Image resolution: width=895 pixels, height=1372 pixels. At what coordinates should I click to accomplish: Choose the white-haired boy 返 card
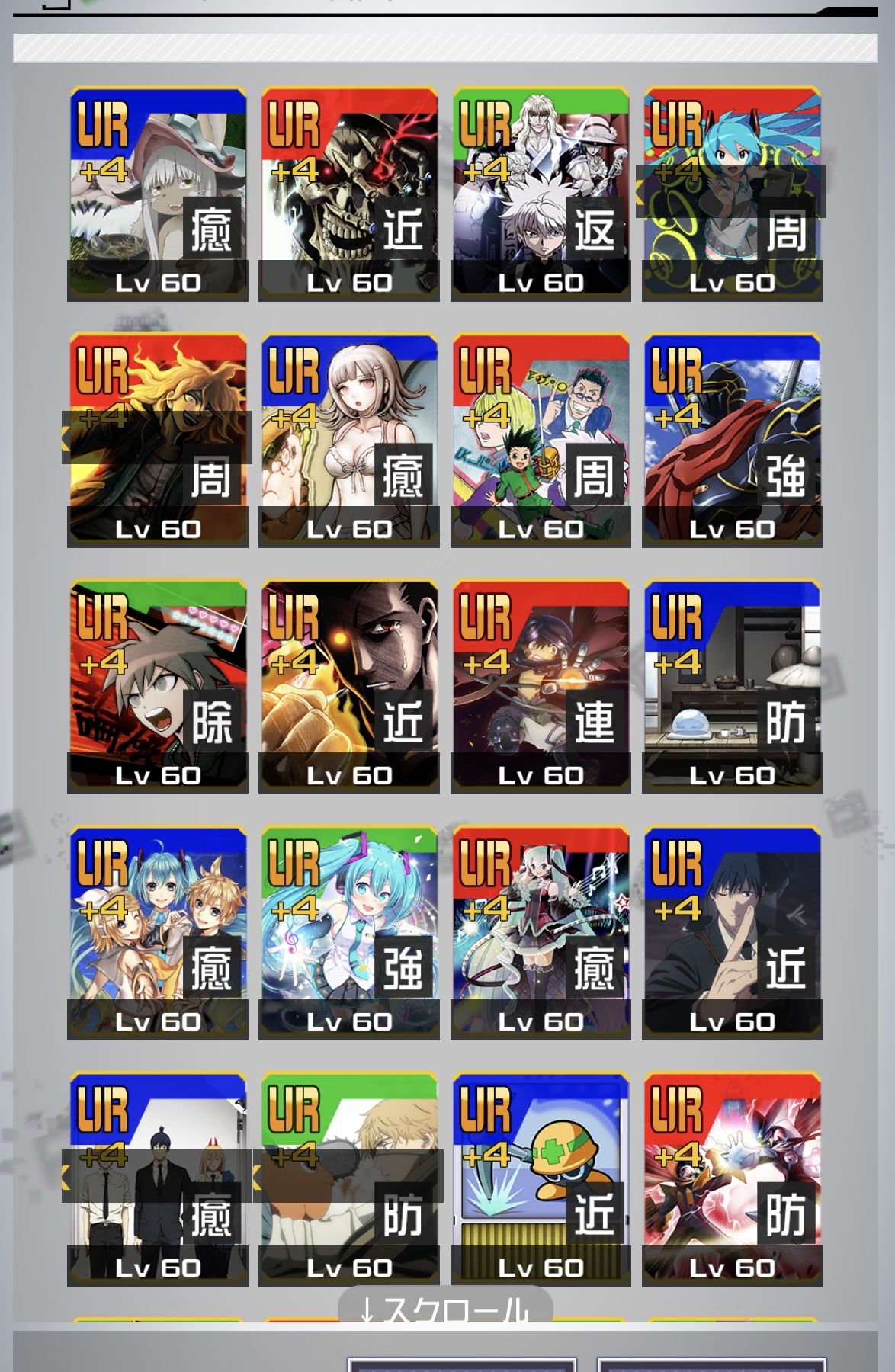pyautogui.click(x=541, y=193)
